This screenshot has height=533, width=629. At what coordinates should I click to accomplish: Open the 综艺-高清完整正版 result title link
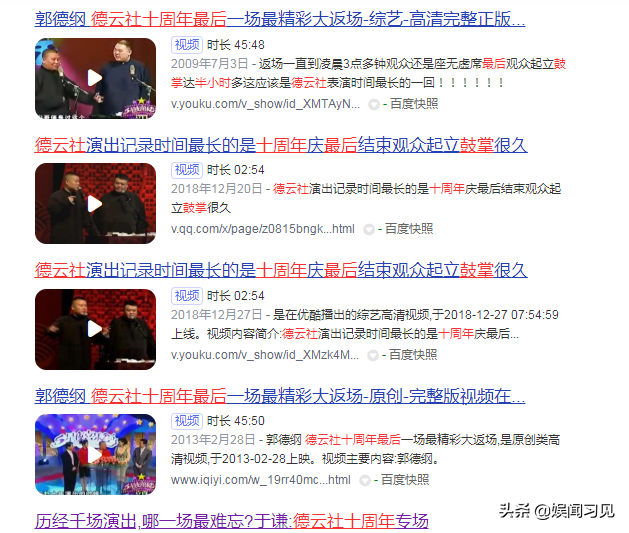pos(280,19)
